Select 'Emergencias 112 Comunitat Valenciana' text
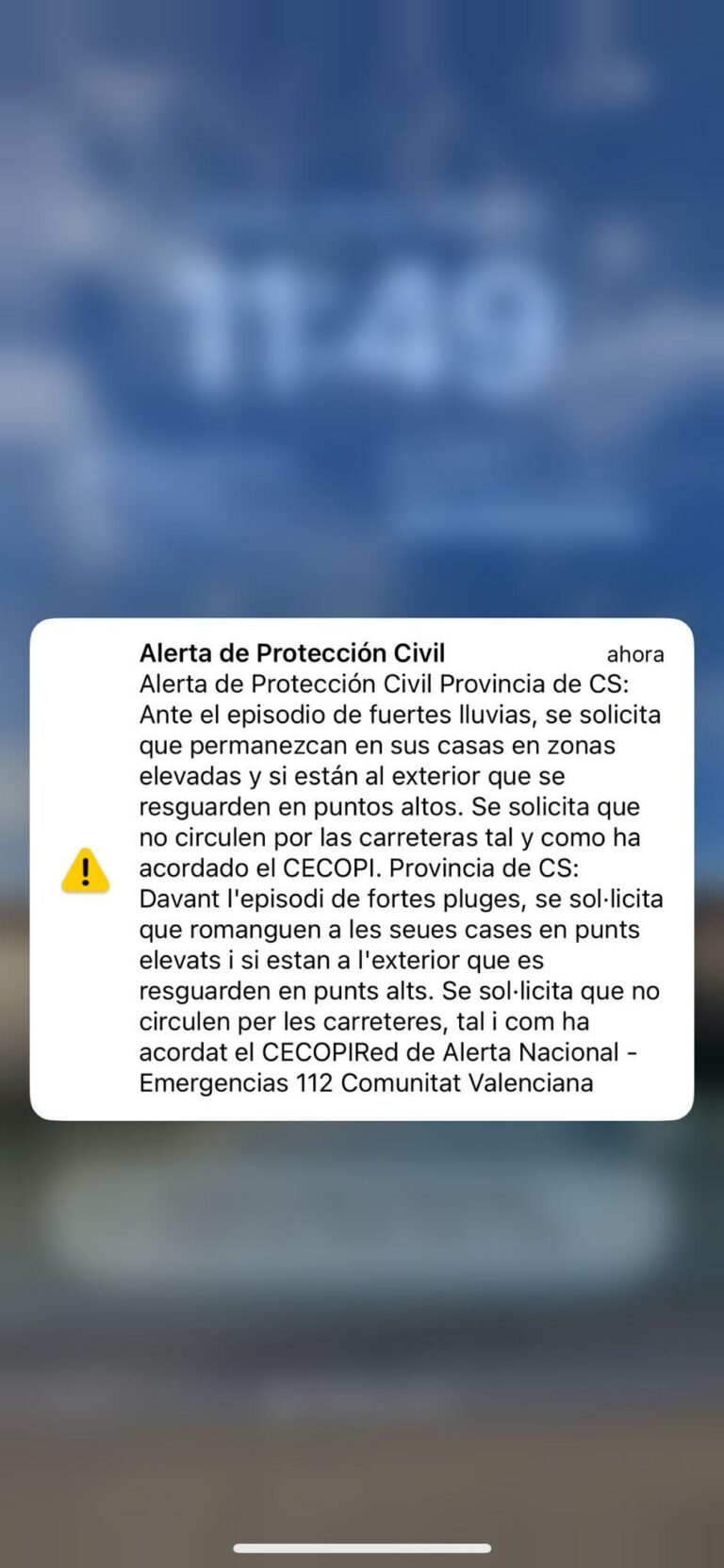Viewport: 724px width, 1568px height. [368, 1082]
